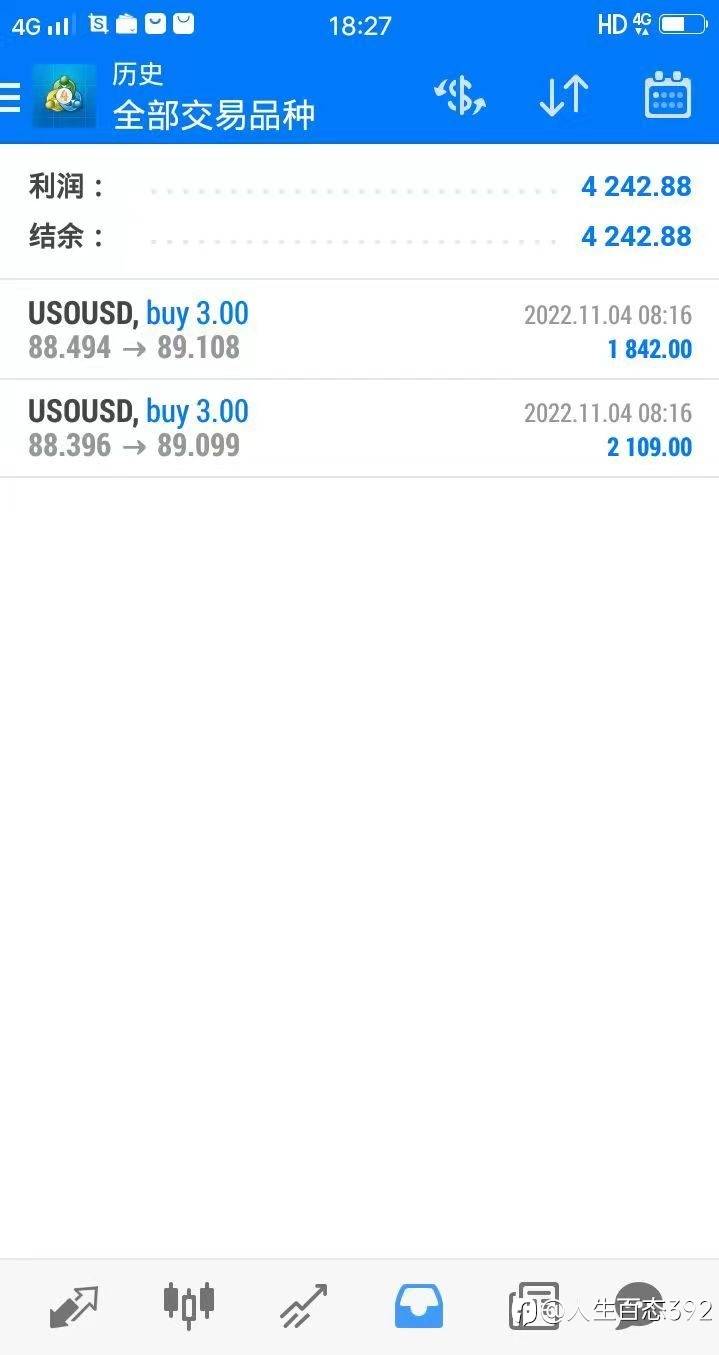
Task: Open the hamburger drawer menu
Action: click(x=10, y=97)
